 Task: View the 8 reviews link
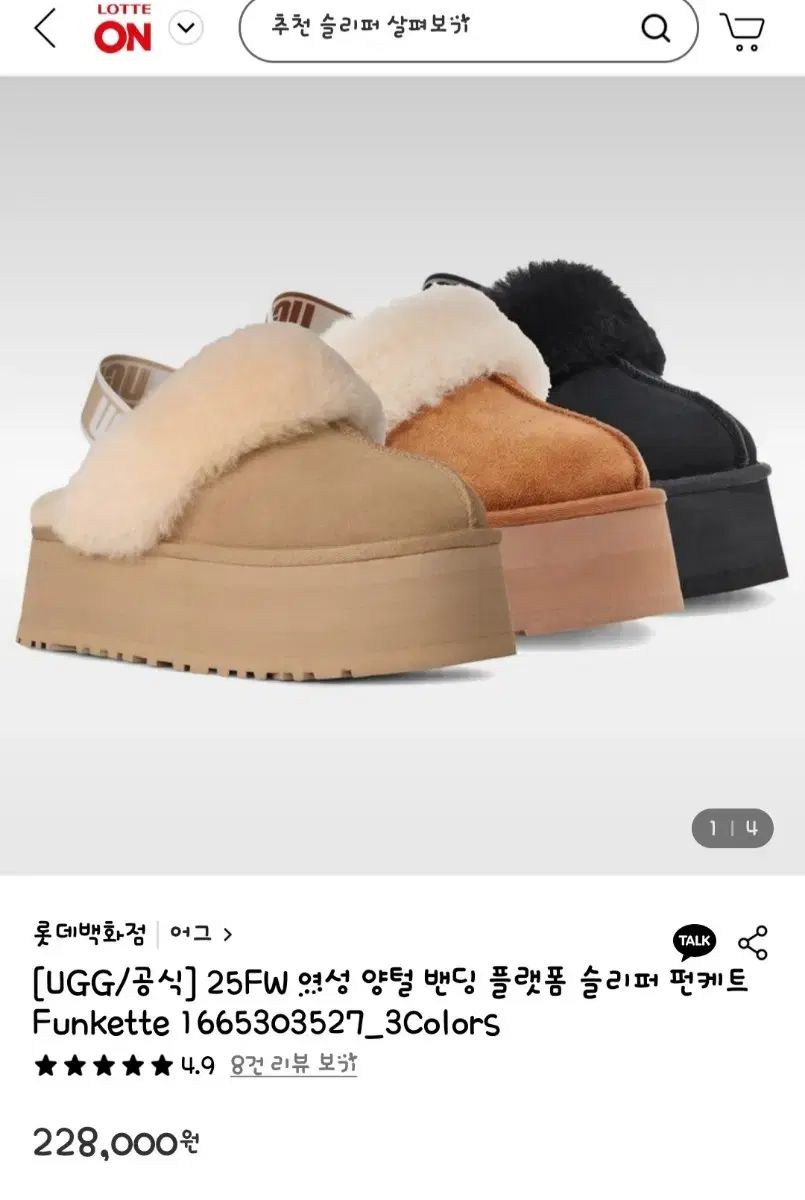coord(293,1065)
